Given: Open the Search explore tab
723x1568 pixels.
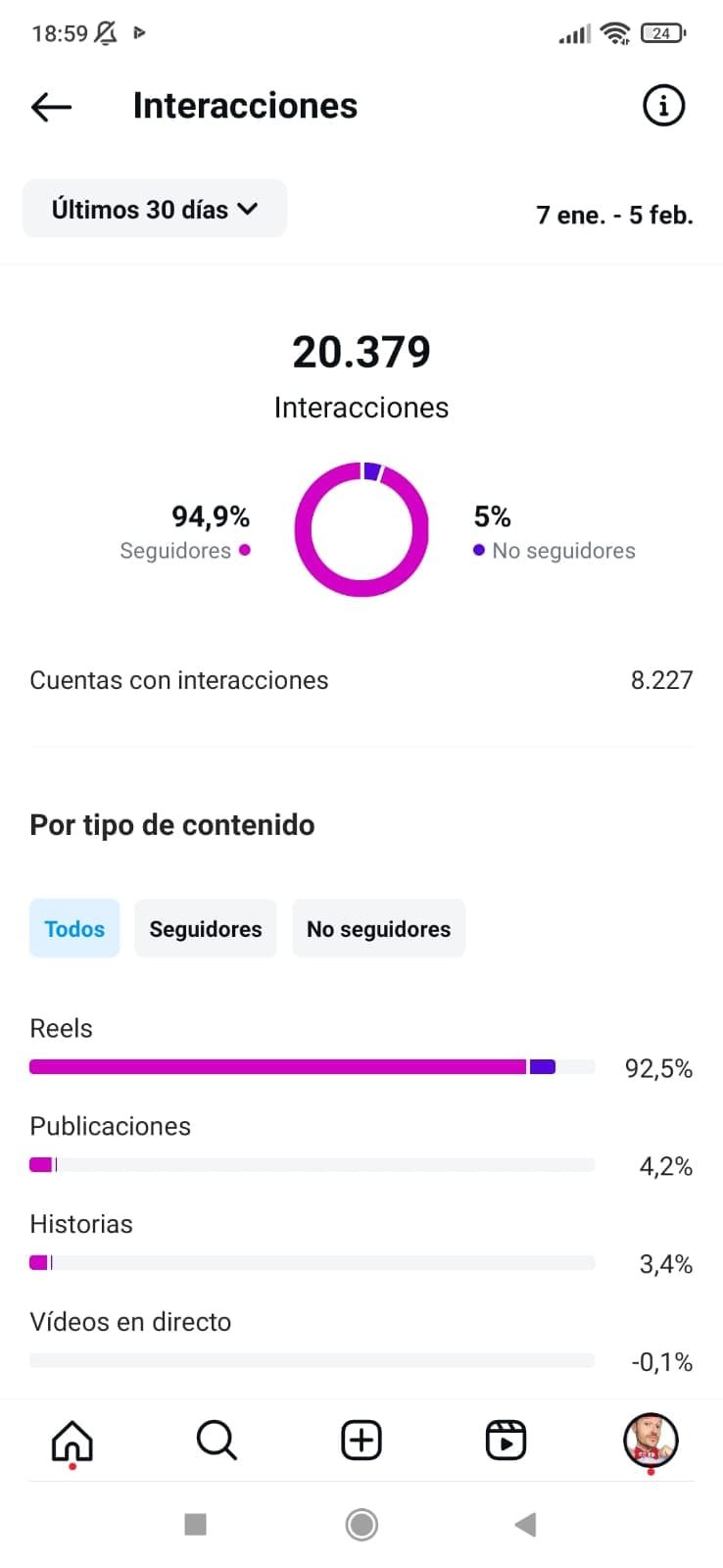Looking at the screenshot, I should tap(217, 1441).
